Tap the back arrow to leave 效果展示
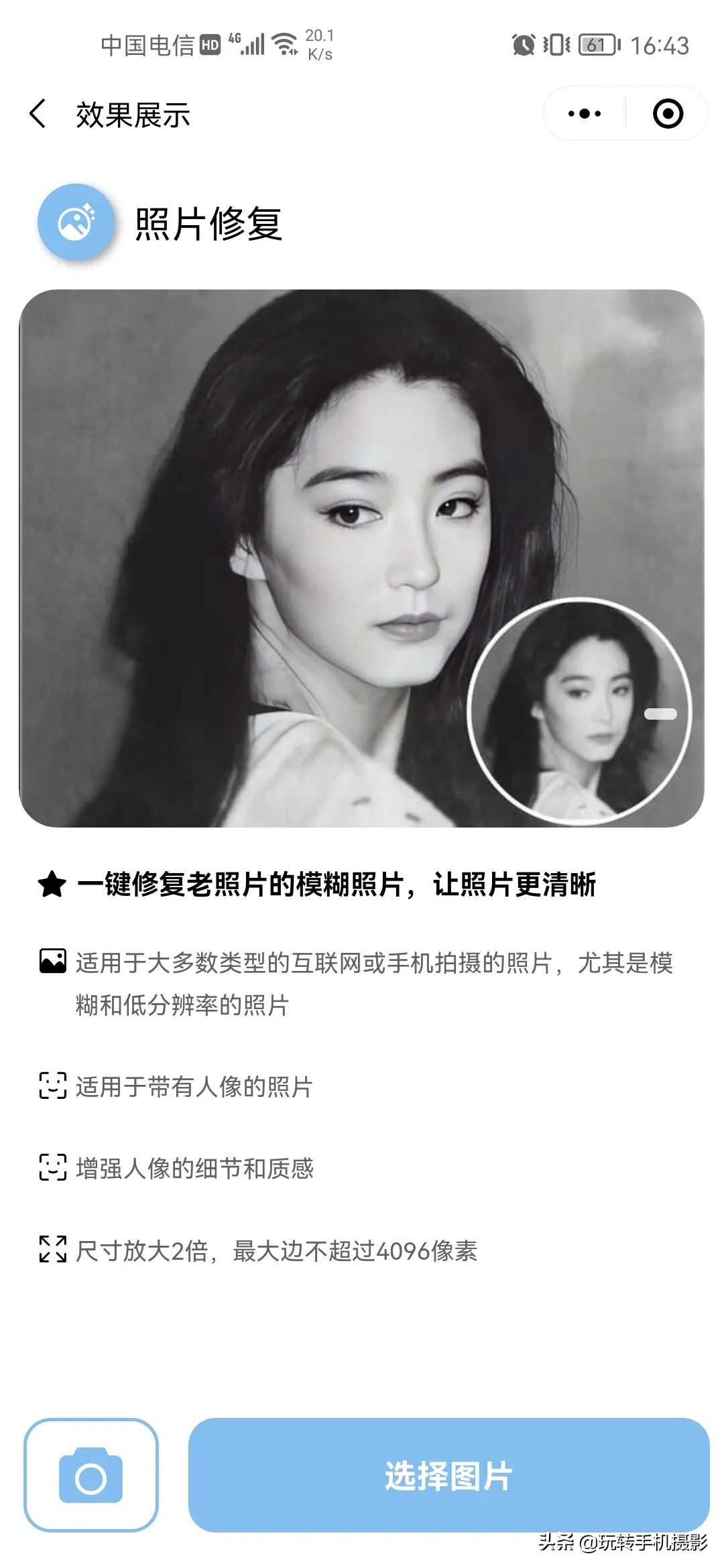724x1568 pixels. tap(38, 114)
